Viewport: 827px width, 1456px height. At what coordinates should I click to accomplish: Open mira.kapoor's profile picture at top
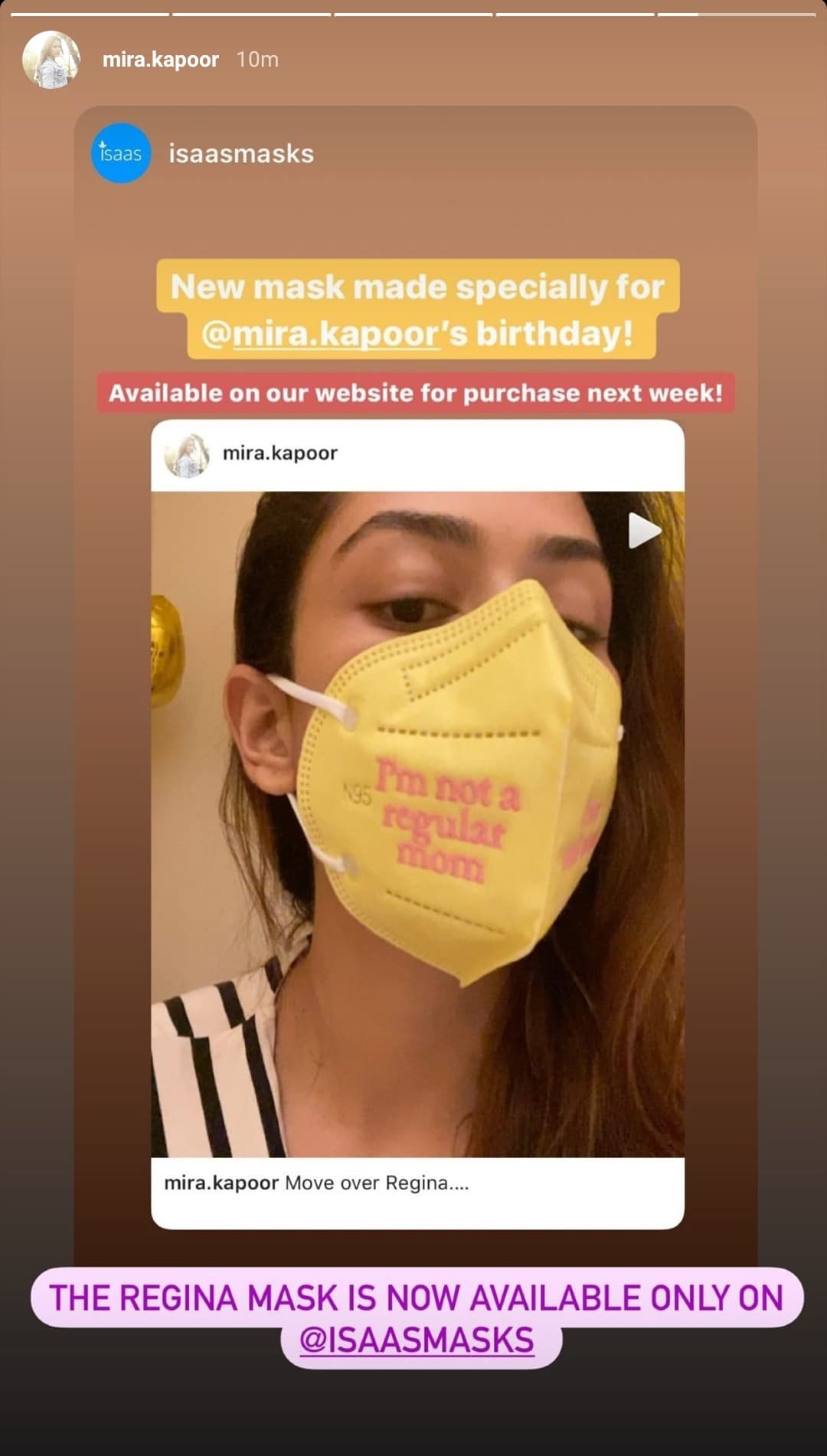(x=51, y=60)
